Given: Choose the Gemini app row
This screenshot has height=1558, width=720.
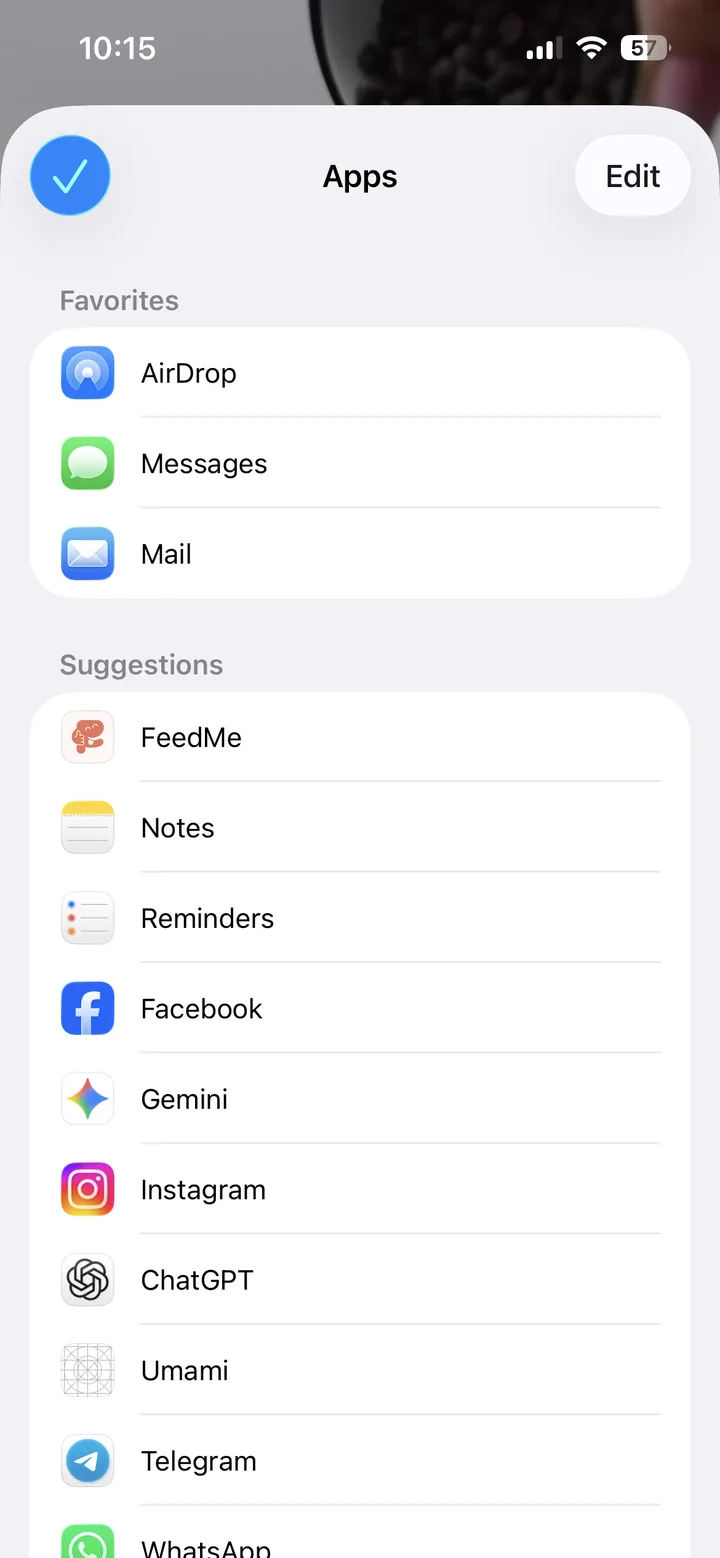Looking at the screenshot, I should (360, 1099).
